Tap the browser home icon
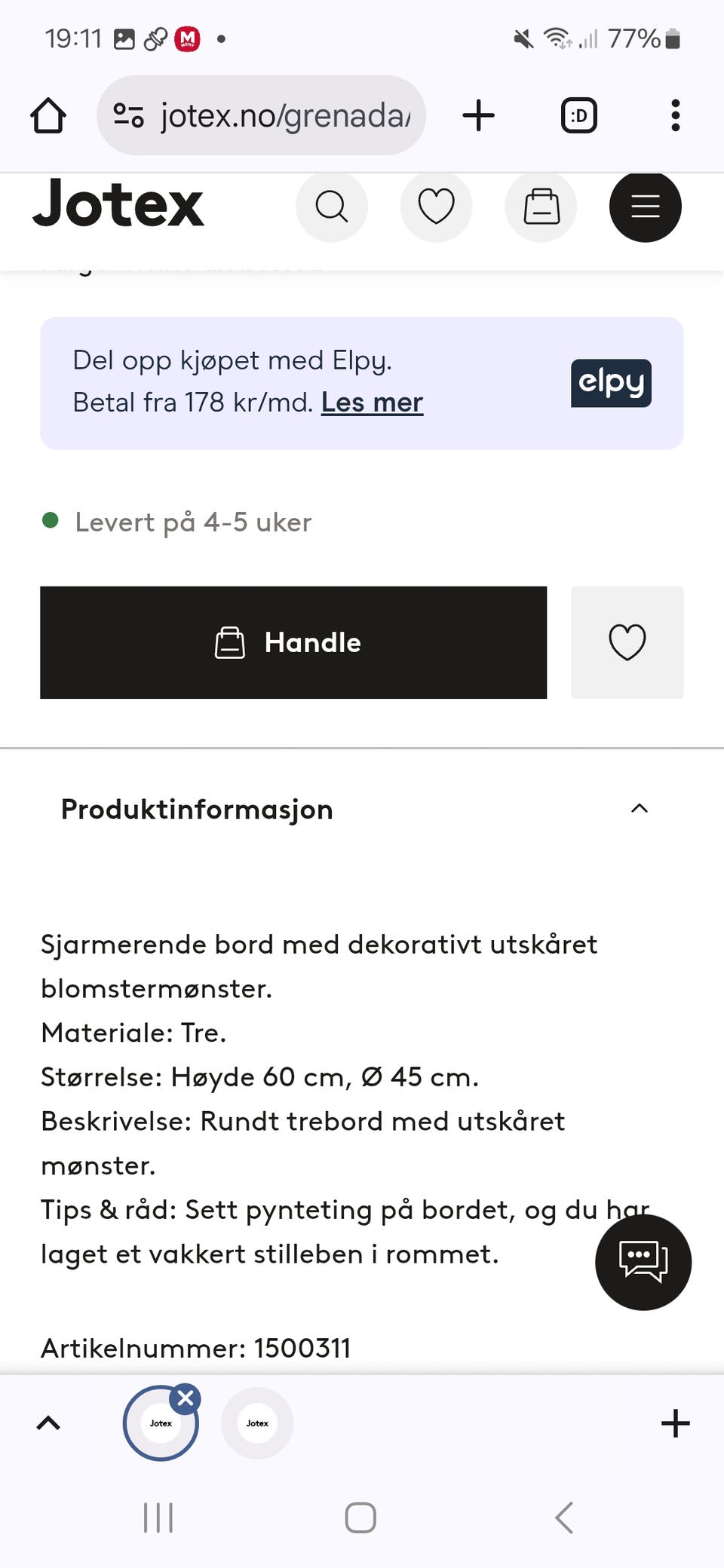The height and width of the screenshot is (1568, 724). coord(48,115)
